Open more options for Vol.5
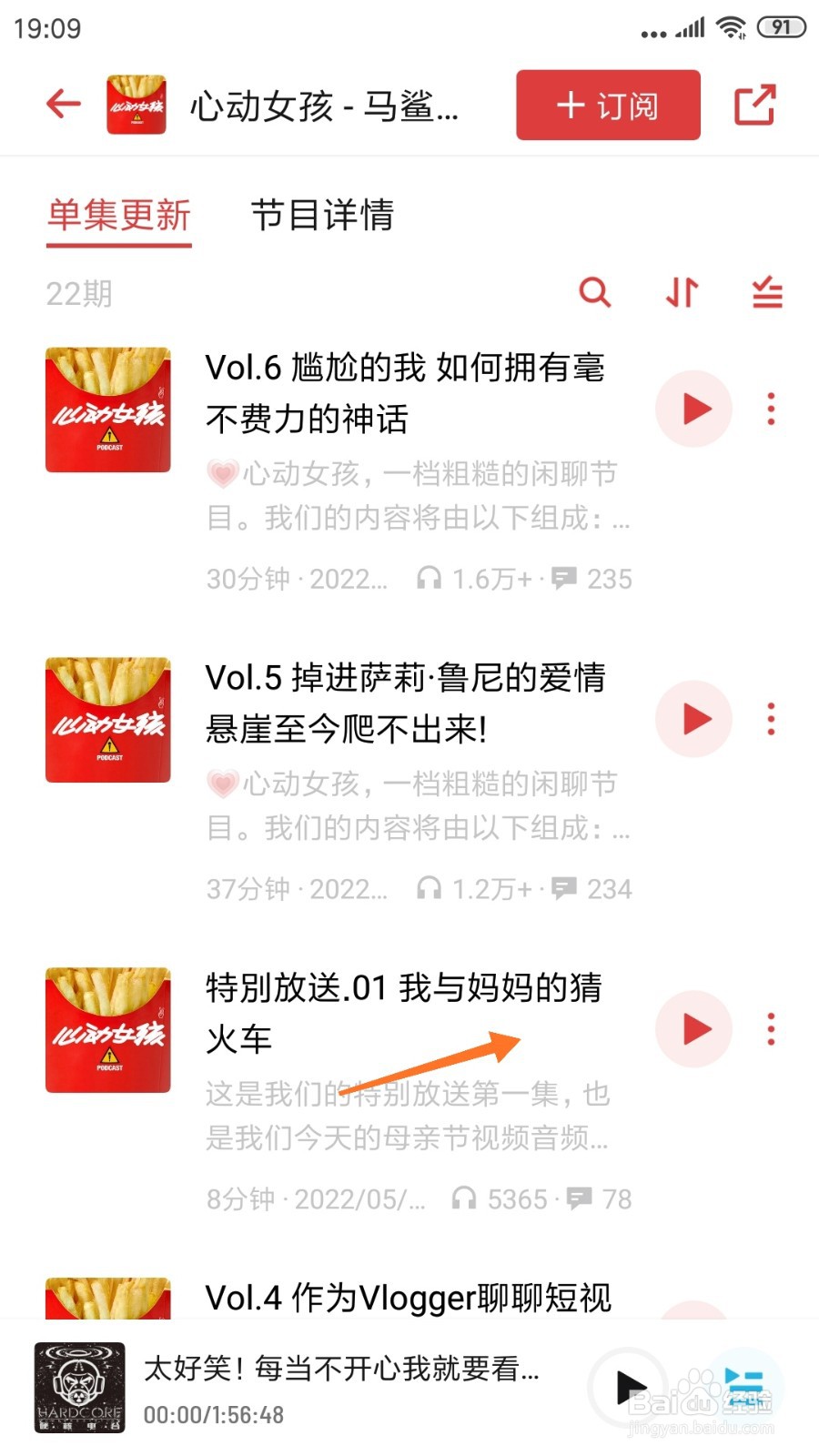This screenshot has height=1456, width=819. click(771, 720)
